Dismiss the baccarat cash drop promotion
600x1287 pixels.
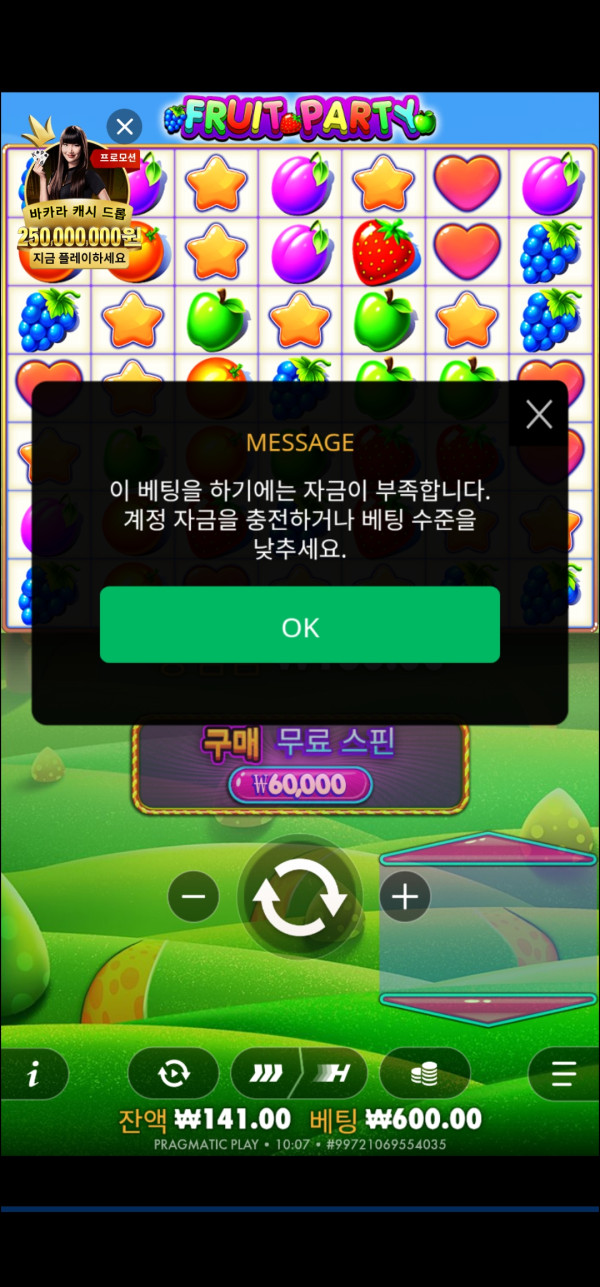pos(125,127)
